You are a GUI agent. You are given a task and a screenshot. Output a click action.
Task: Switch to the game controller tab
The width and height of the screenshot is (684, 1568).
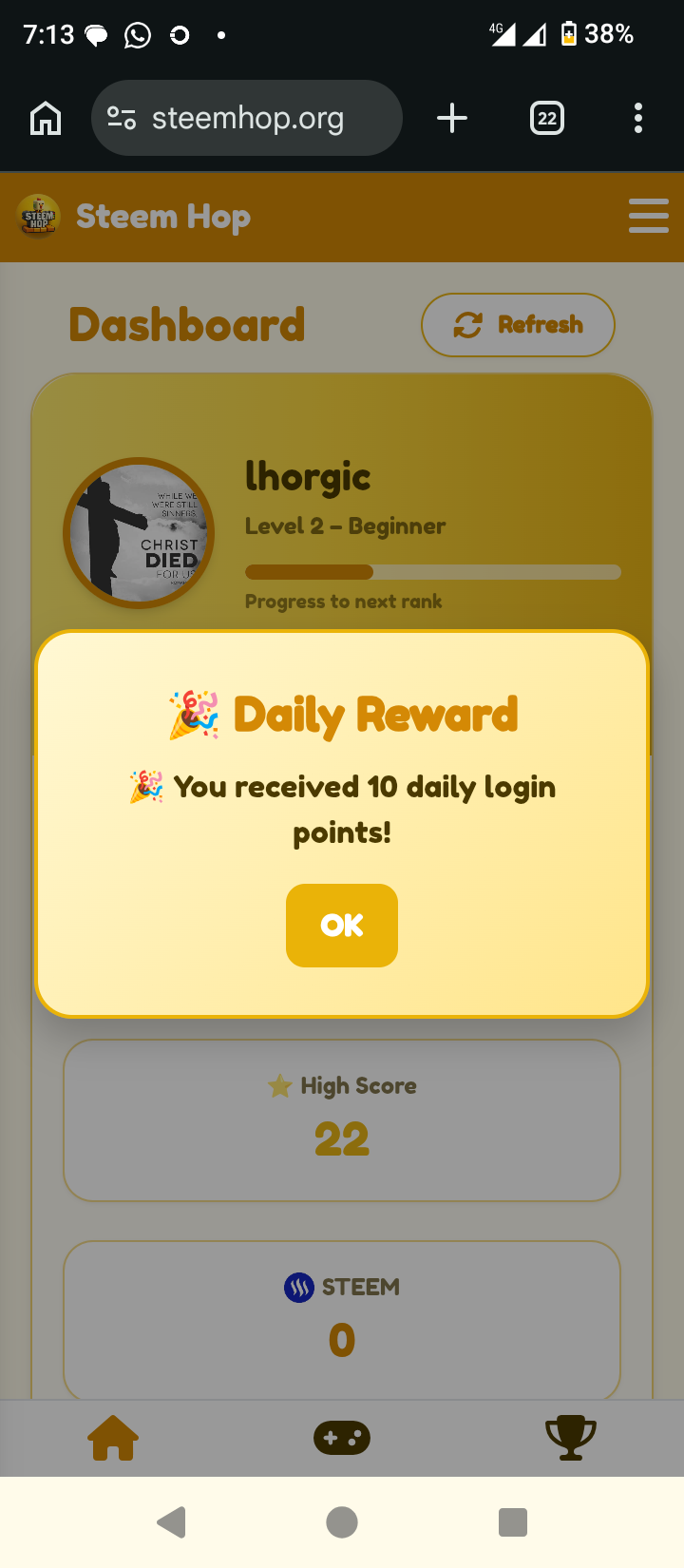(342, 1437)
